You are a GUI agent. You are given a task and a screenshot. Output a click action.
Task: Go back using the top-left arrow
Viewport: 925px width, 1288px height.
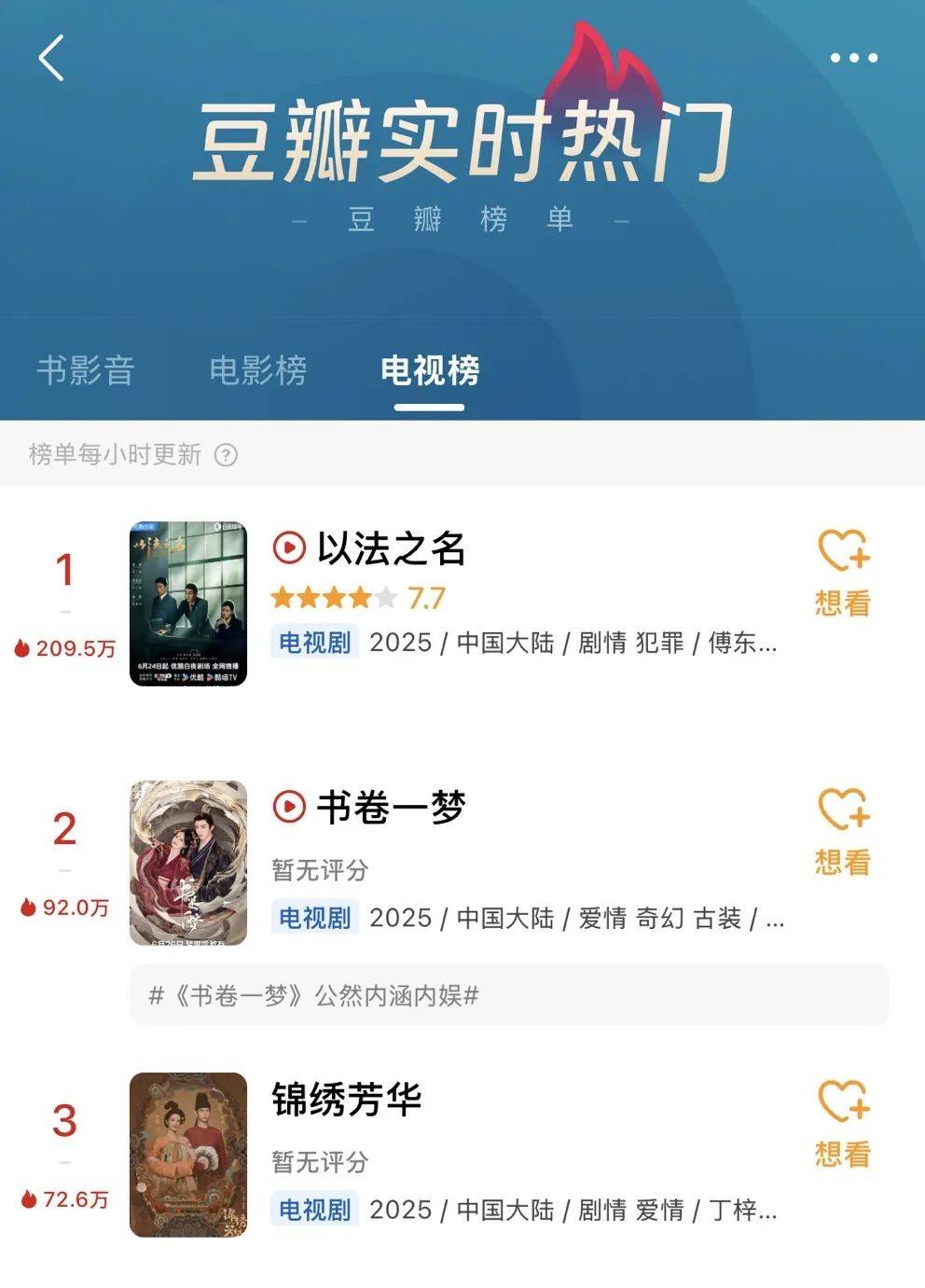click(52, 58)
